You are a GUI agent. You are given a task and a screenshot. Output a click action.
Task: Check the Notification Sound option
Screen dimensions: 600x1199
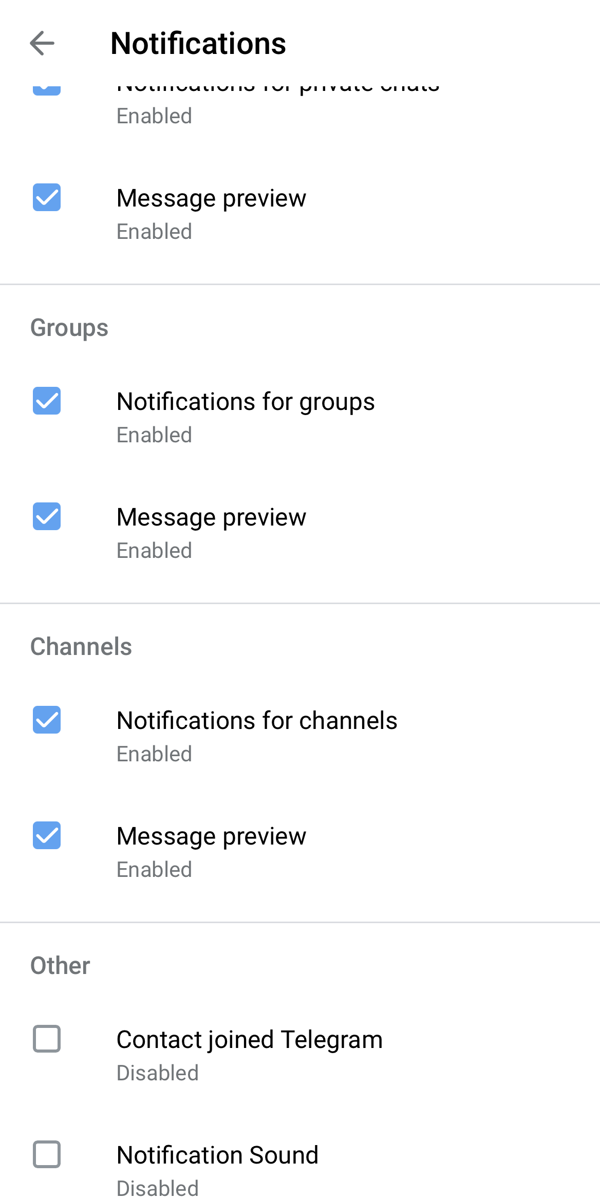tap(47, 1155)
